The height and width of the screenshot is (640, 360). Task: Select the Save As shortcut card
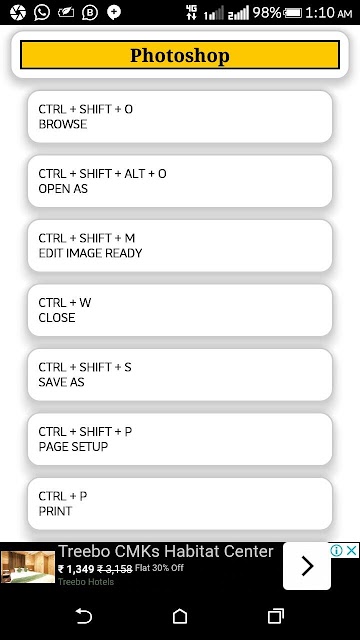coord(180,375)
